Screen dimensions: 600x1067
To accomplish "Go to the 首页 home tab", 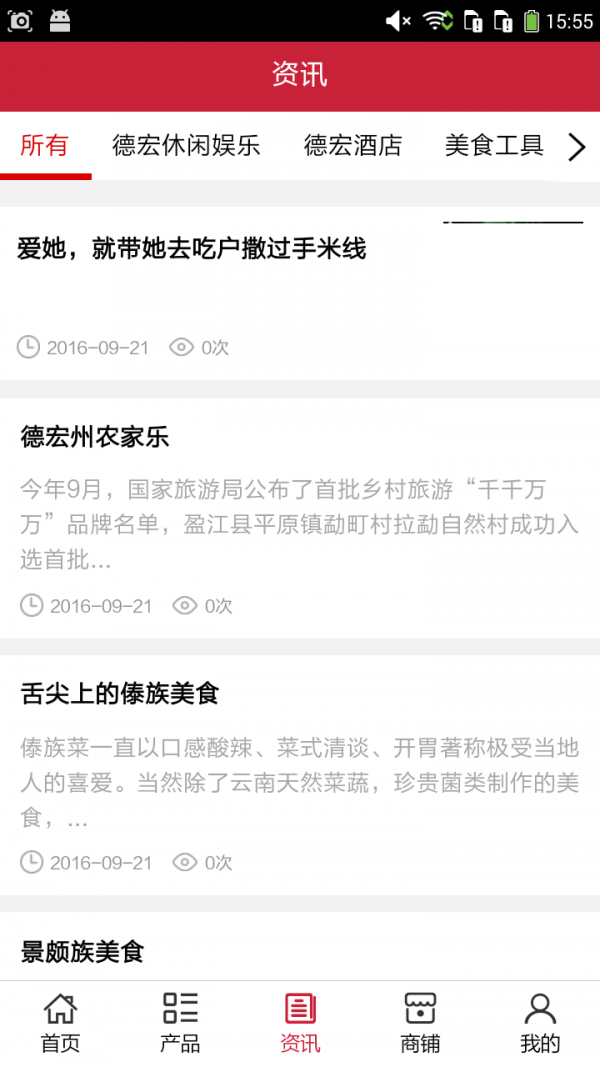I will (60, 1023).
